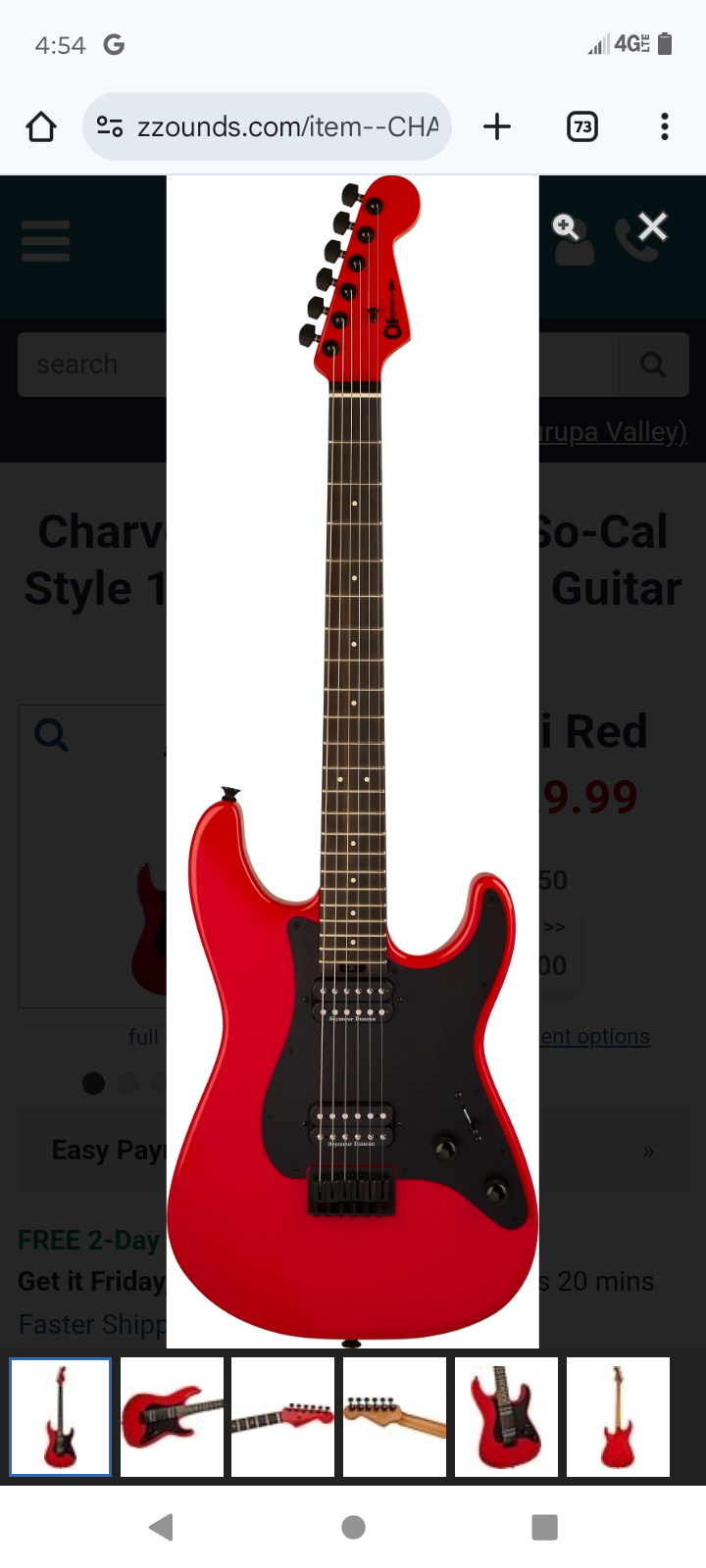Go to the browser home page

coord(41,126)
